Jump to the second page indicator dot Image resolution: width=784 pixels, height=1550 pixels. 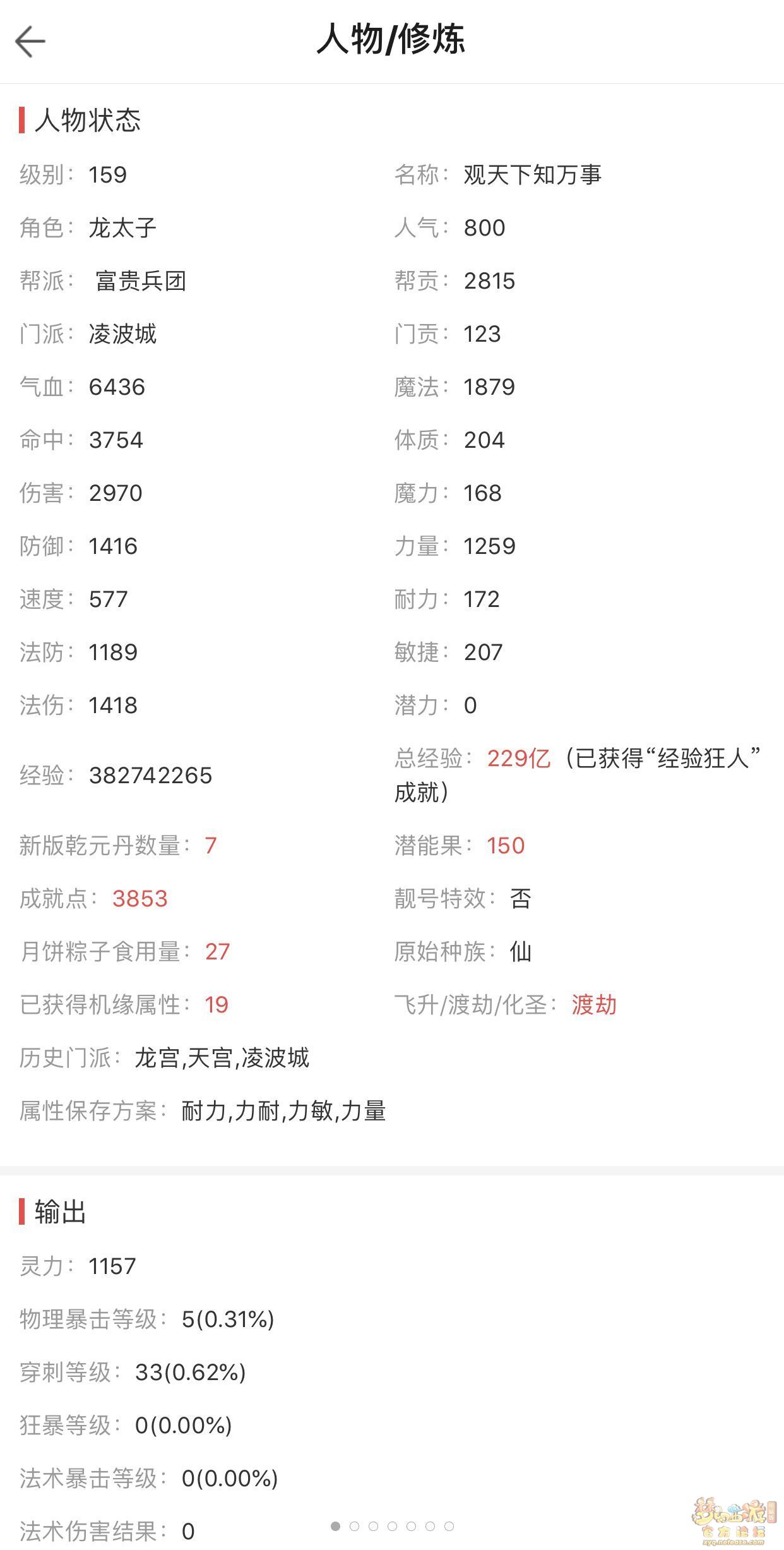point(354,1526)
